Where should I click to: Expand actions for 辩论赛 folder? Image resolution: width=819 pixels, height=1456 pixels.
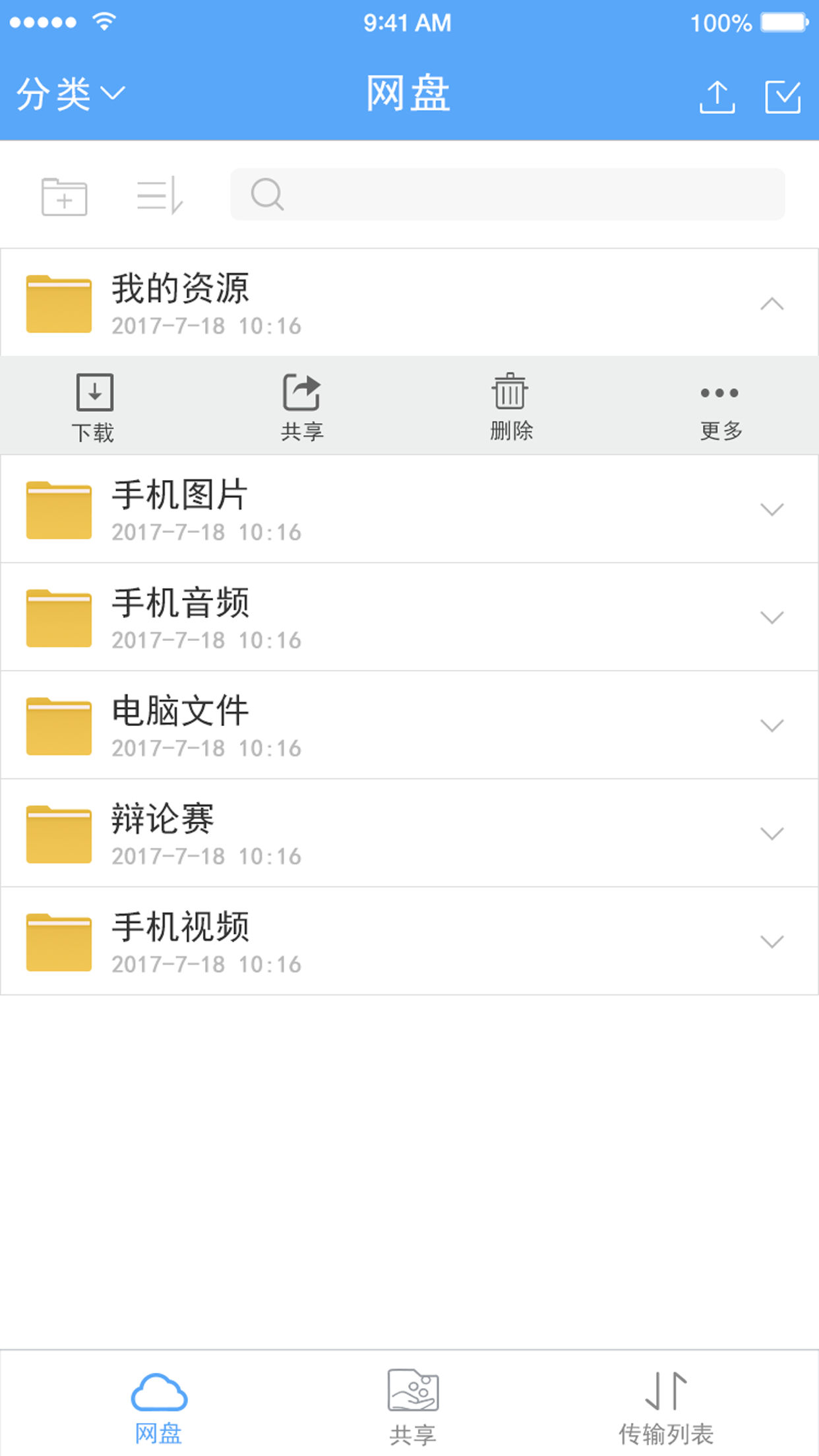pos(772,834)
